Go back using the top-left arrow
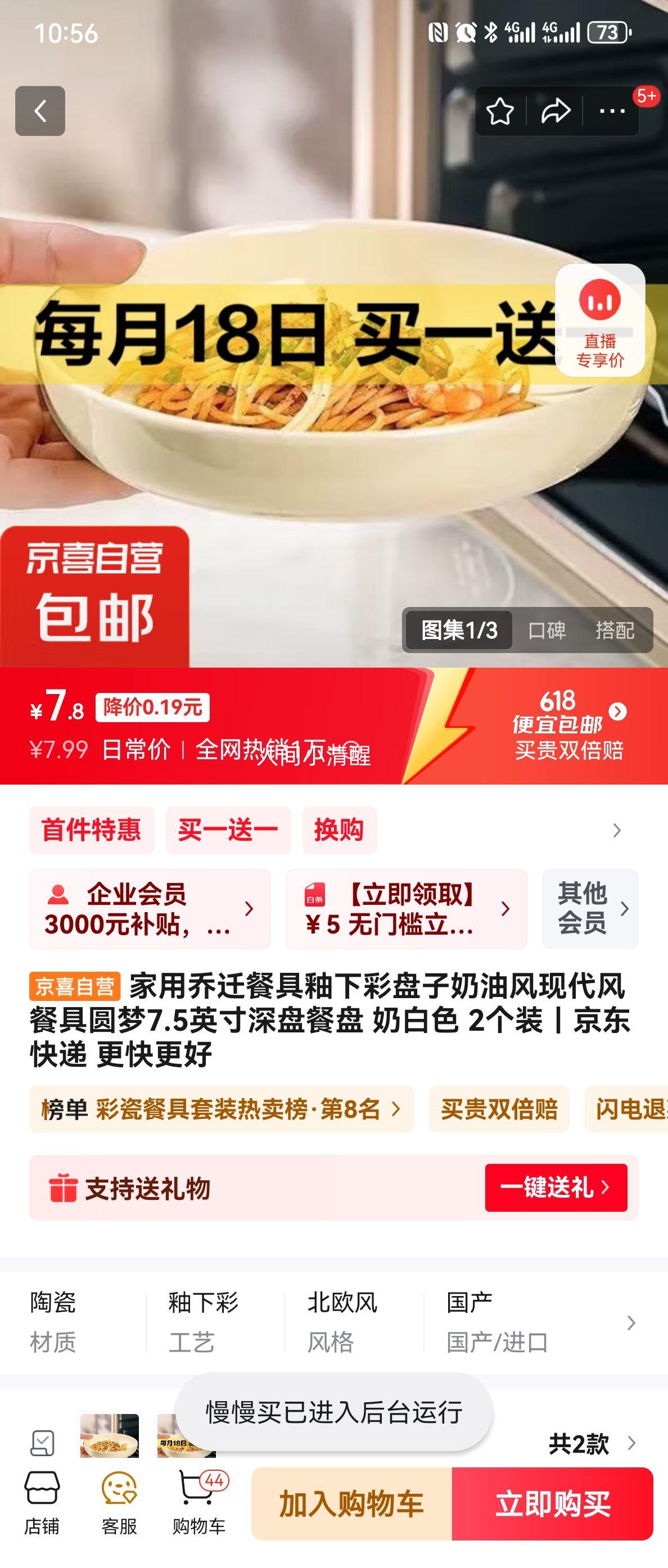The width and height of the screenshot is (668, 1568). [40, 111]
